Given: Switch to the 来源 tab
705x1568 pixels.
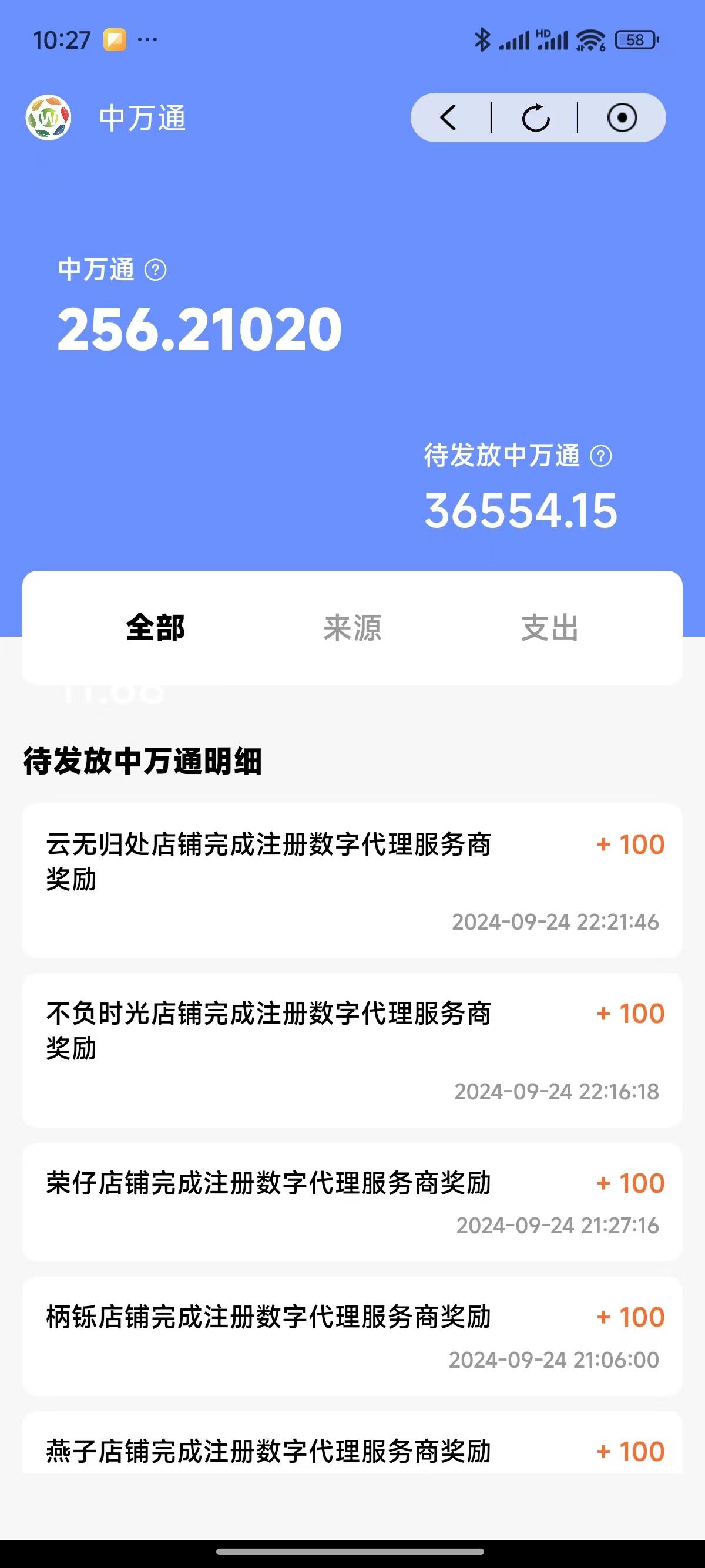Looking at the screenshot, I should tap(352, 628).
